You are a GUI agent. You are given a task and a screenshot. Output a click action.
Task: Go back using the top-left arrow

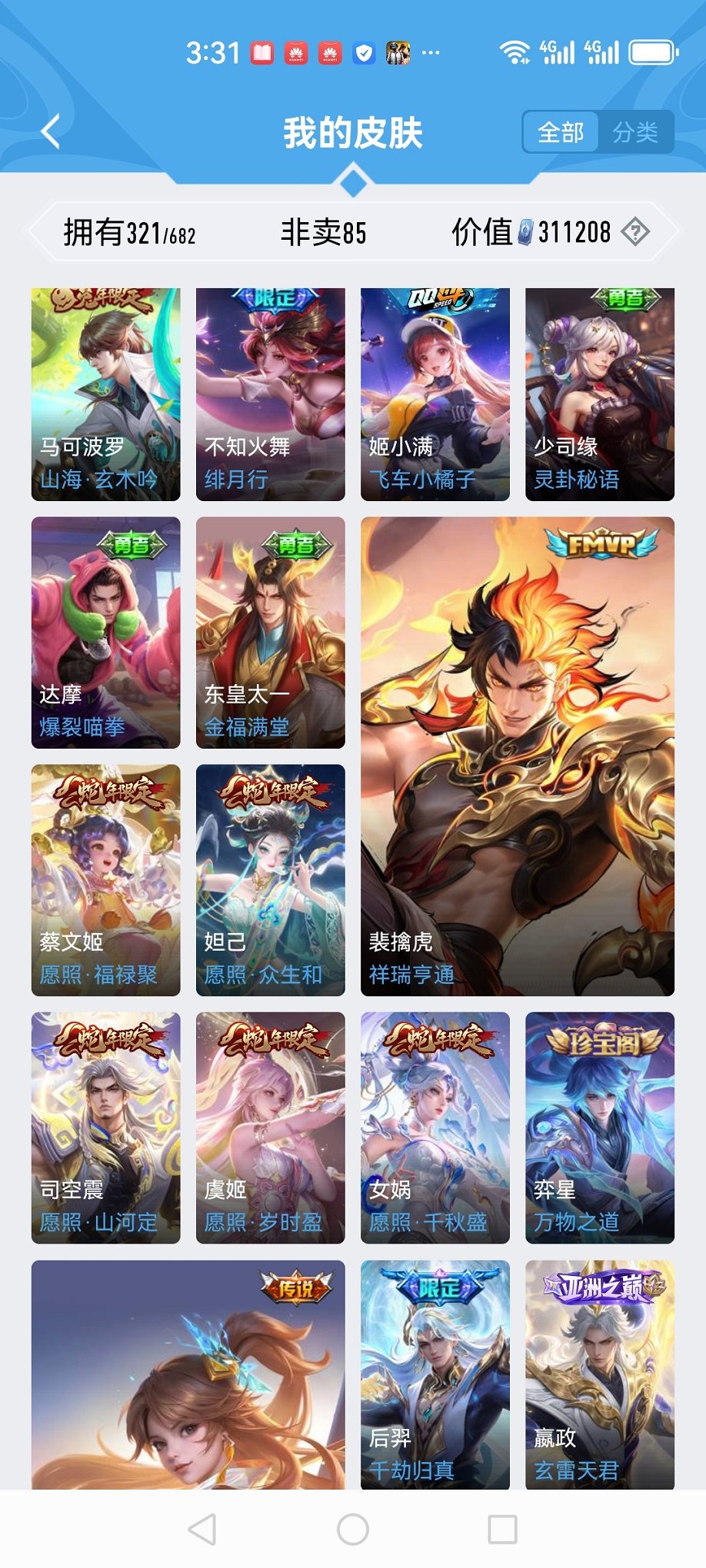51,132
